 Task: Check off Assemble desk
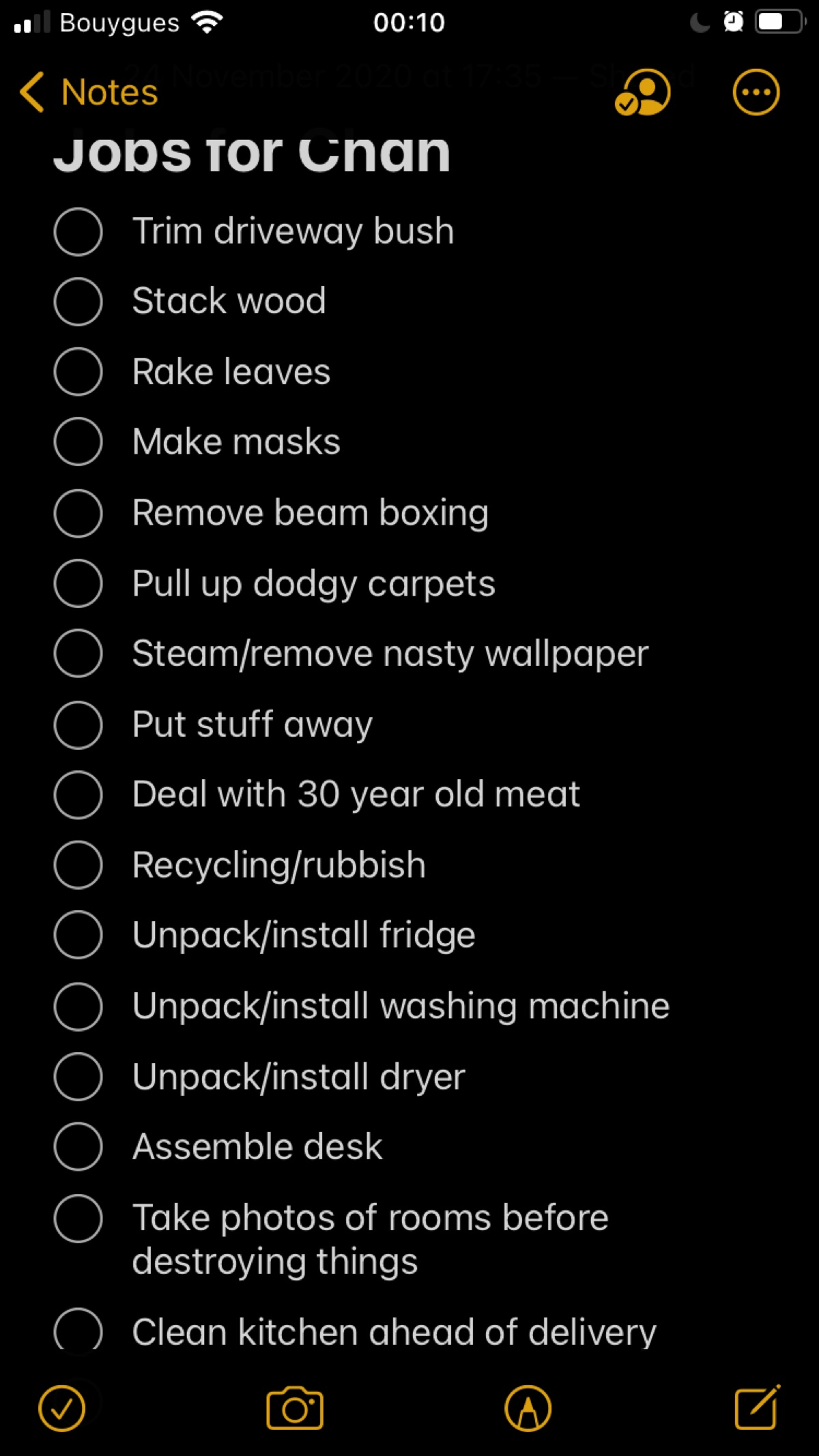(78, 1146)
